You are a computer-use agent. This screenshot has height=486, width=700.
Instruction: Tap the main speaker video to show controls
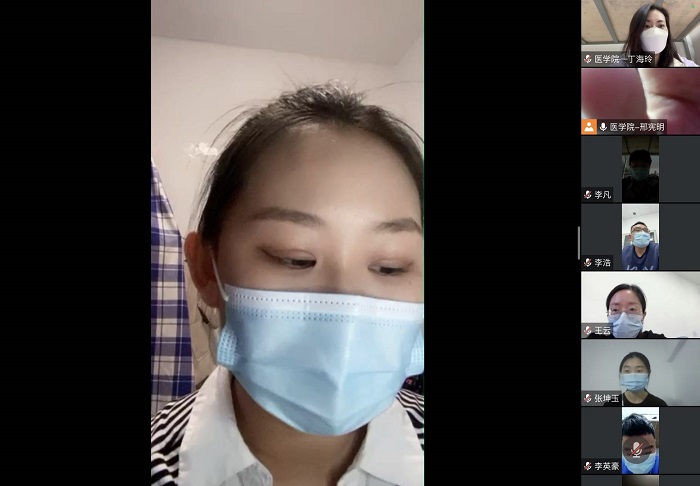(x=287, y=243)
